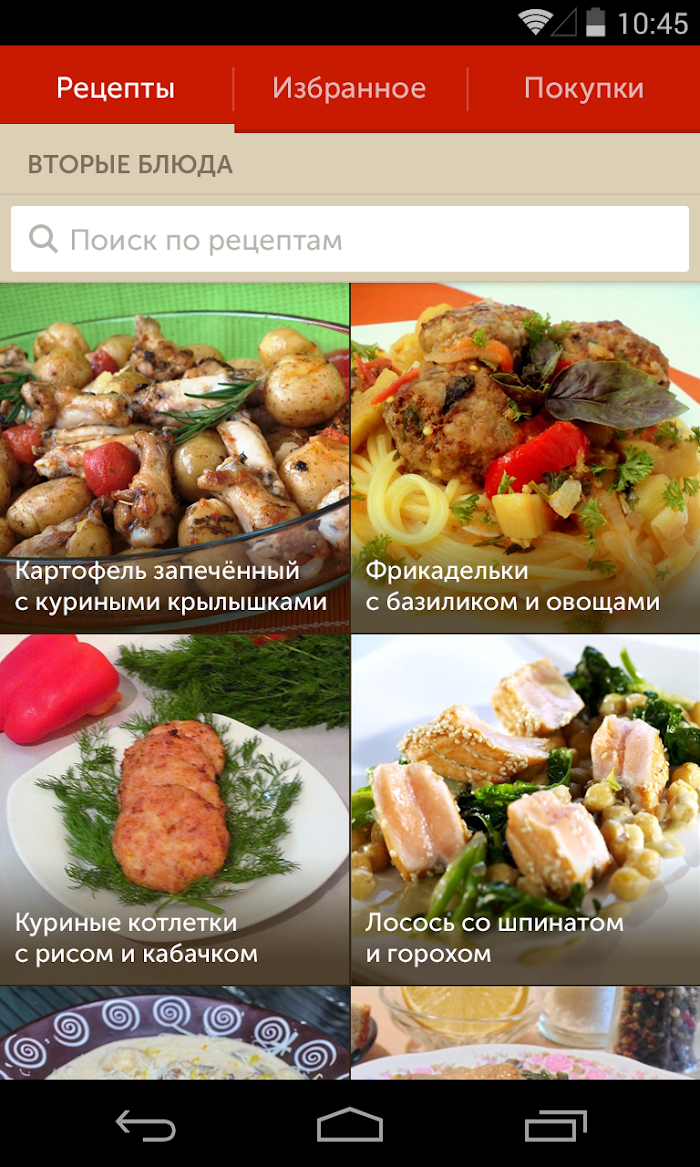Switch to the Избранное tab
The width and height of the screenshot is (700, 1167).
[350, 89]
